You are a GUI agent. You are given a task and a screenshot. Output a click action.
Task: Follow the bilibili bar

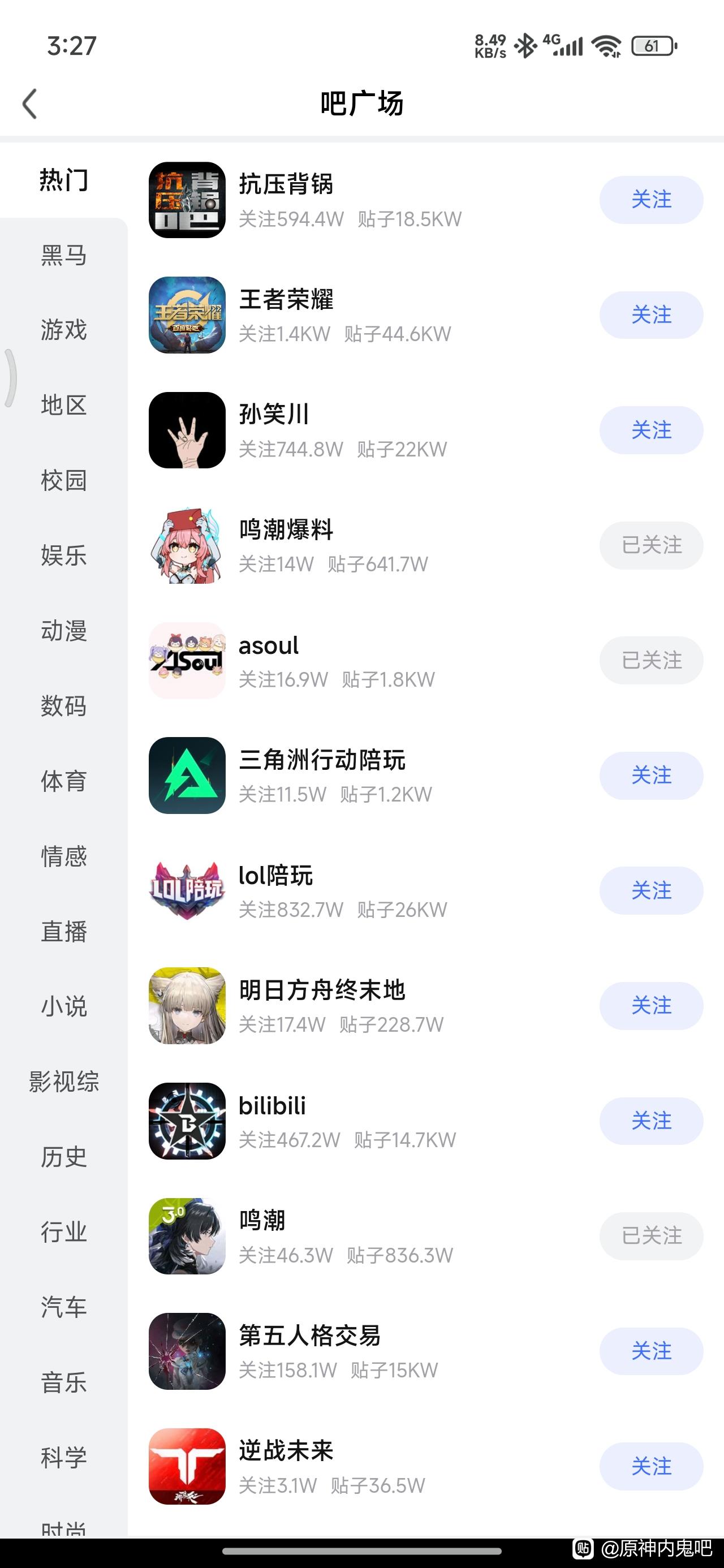coord(650,1121)
